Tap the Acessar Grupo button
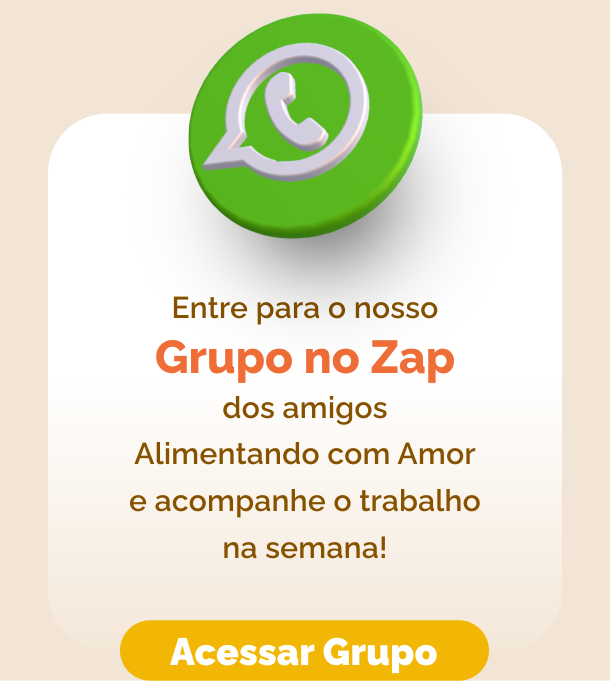This screenshot has height=681, width=610. [304, 652]
